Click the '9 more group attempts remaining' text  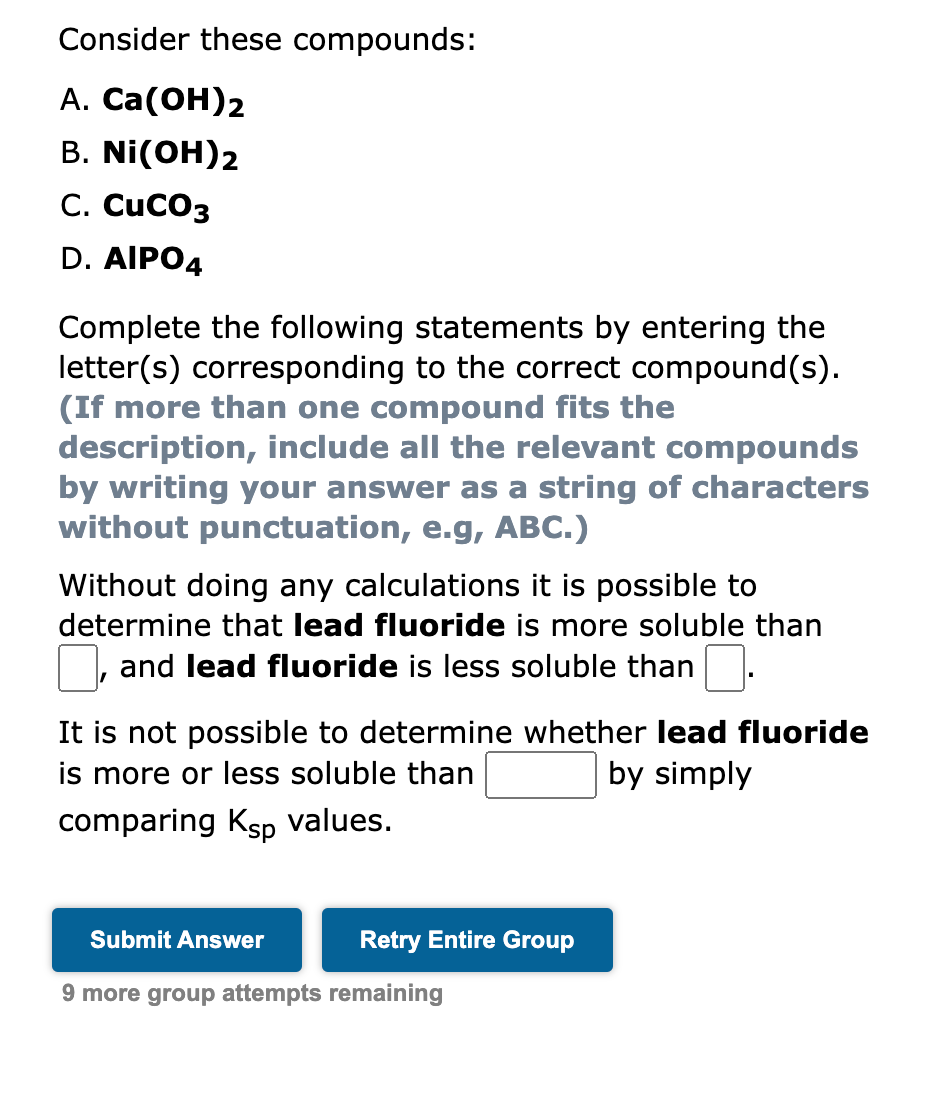tap(252, 993)
